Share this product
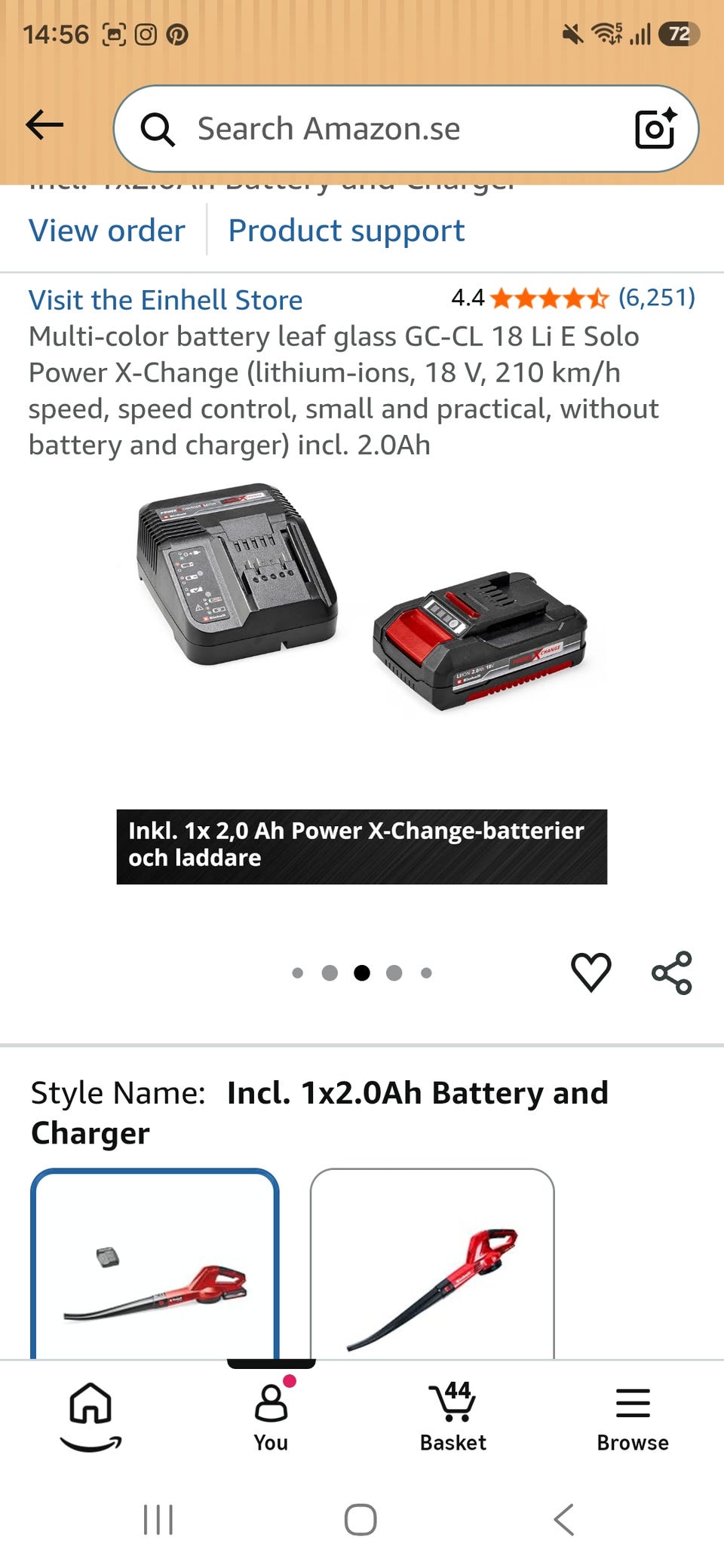Viewport: 724px width, 1568px height. [x=672, y=972]
